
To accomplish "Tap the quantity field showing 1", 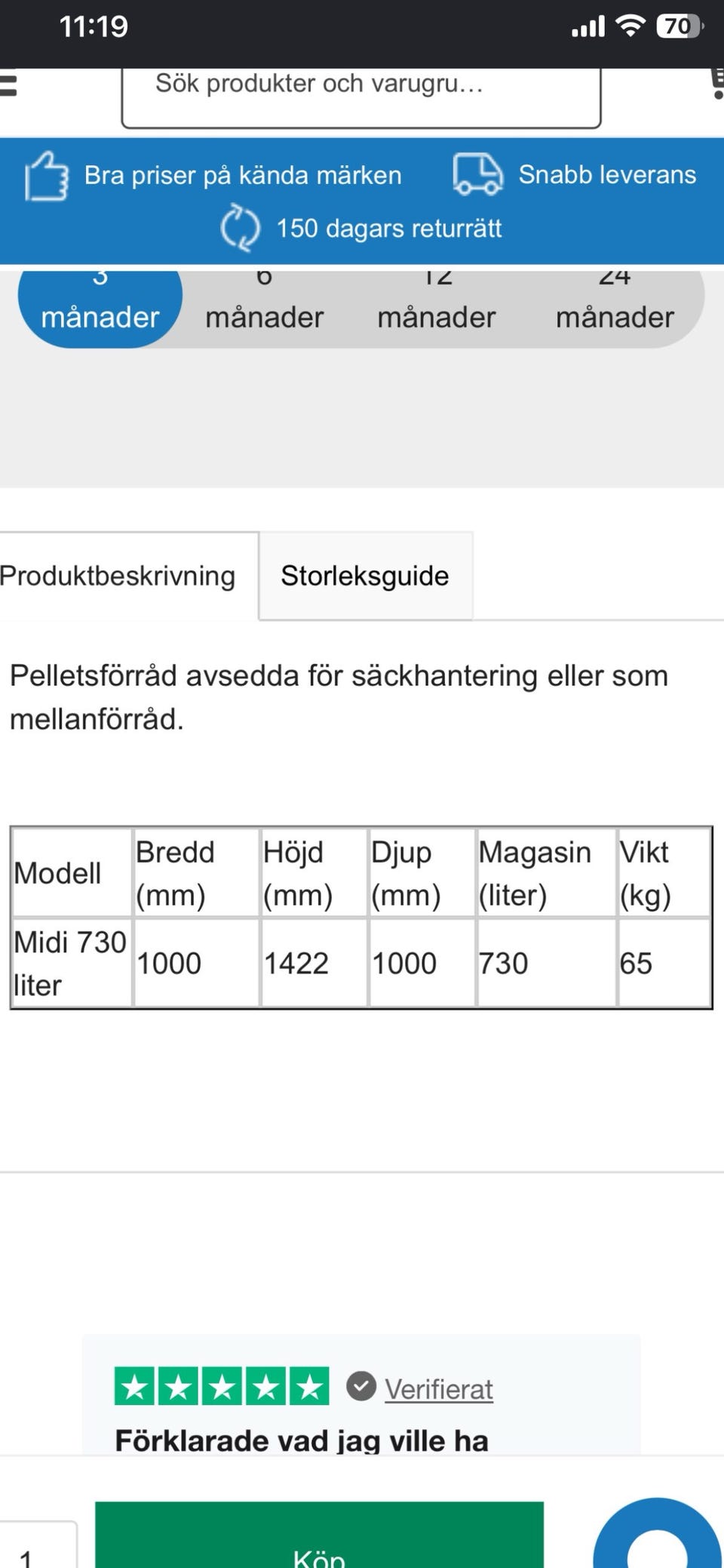I will tap(38, 1545).
